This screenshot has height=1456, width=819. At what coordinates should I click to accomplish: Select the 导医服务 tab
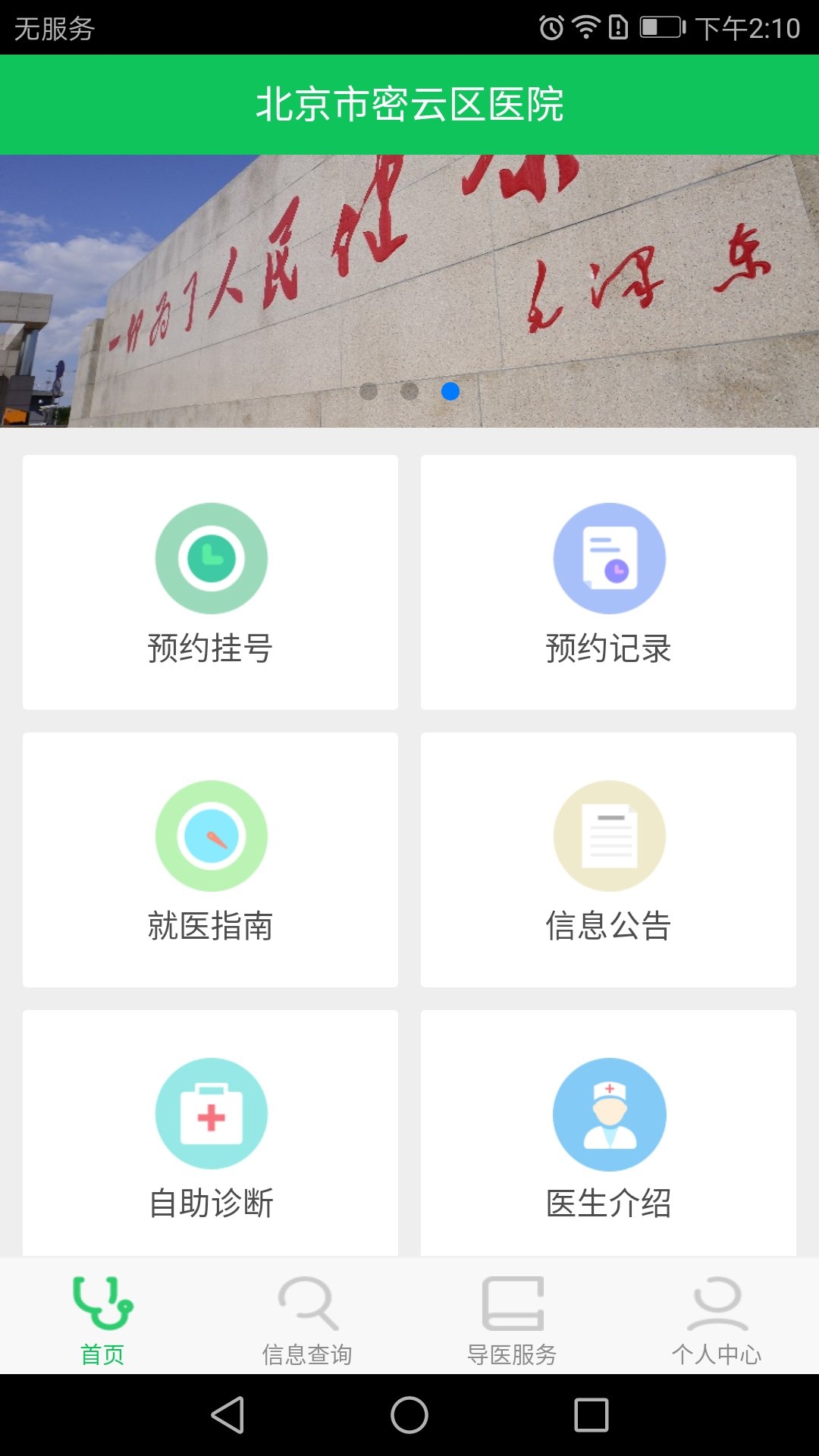[x=512, y=1319]
